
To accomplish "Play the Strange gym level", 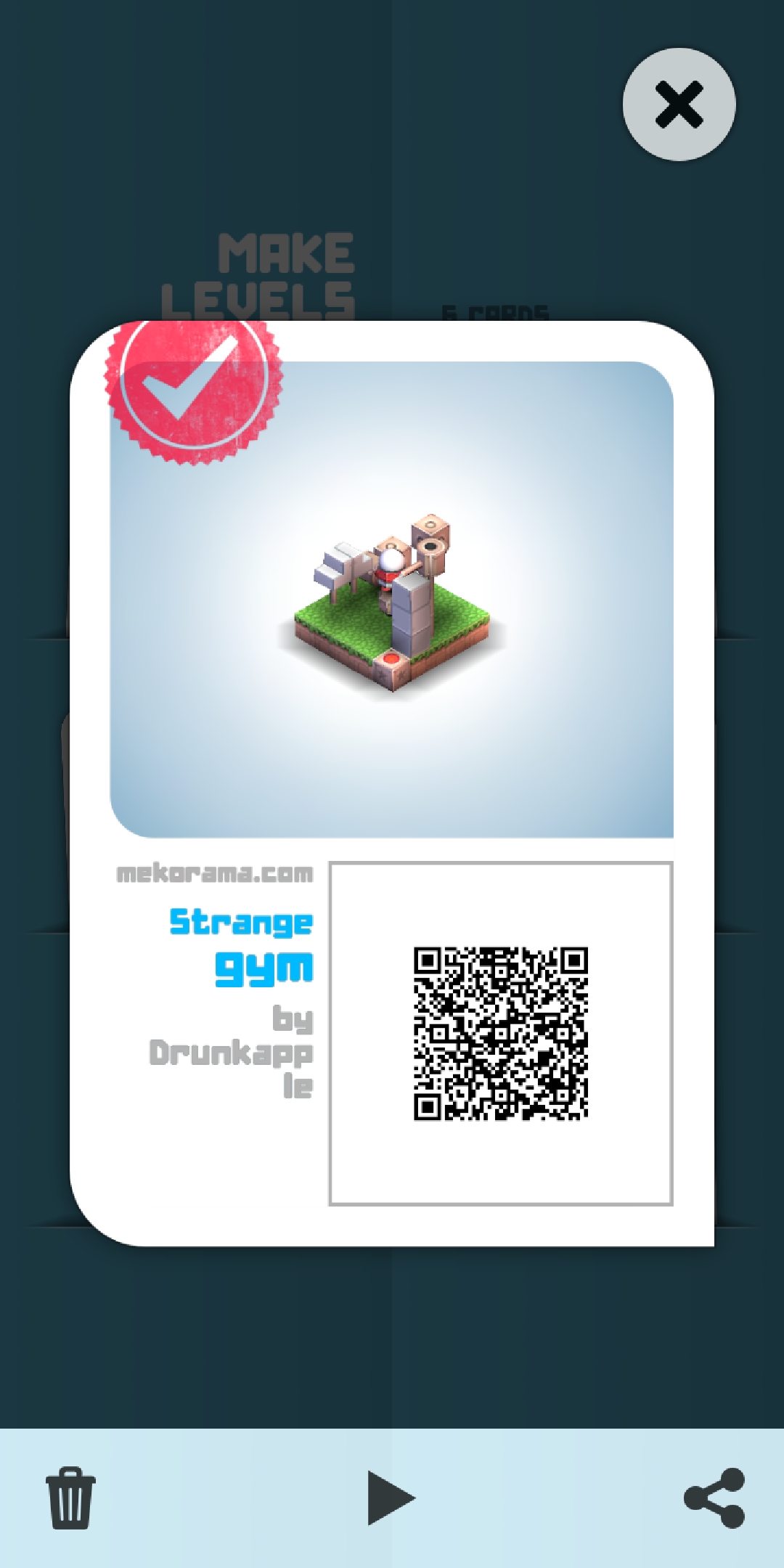I will pyautogui.click(x=390, y=1498).
